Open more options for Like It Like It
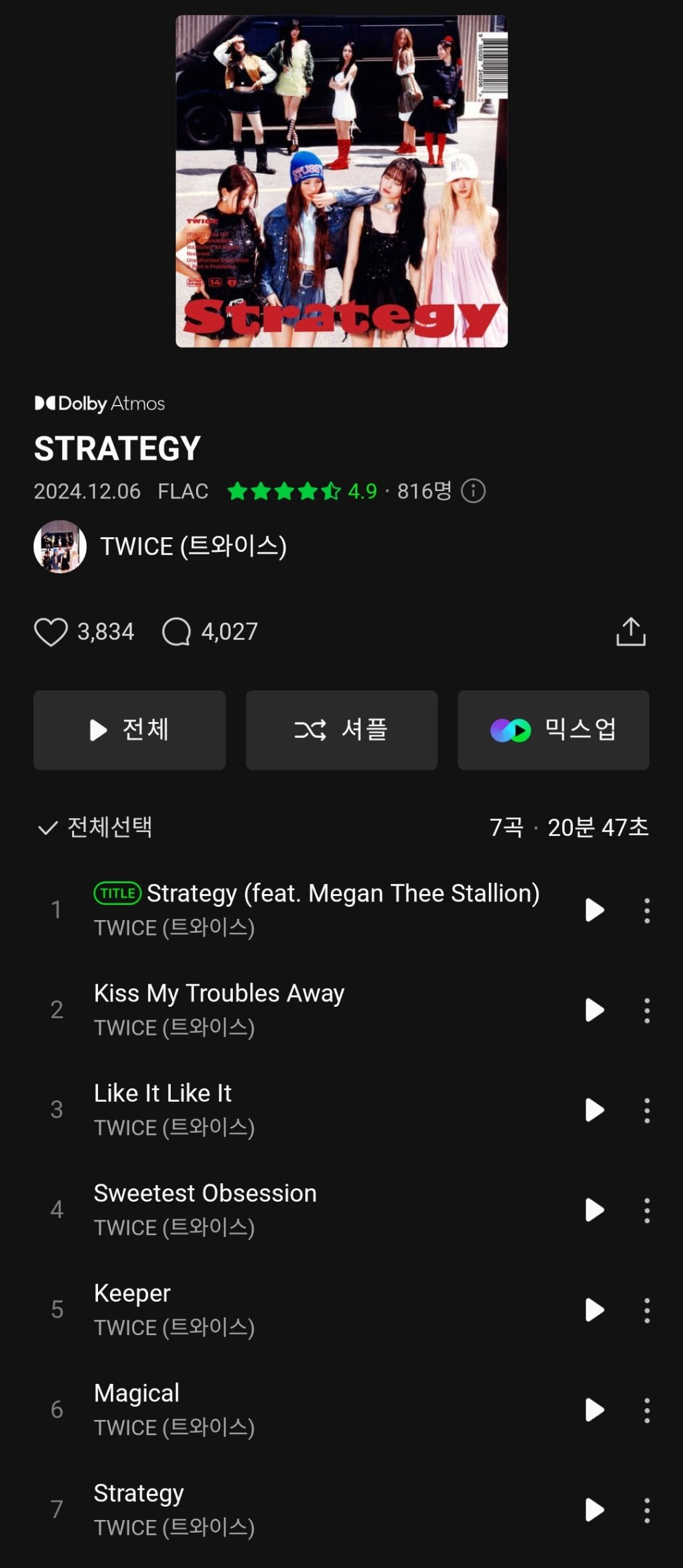The image size is (683, 1568). 646,1110
